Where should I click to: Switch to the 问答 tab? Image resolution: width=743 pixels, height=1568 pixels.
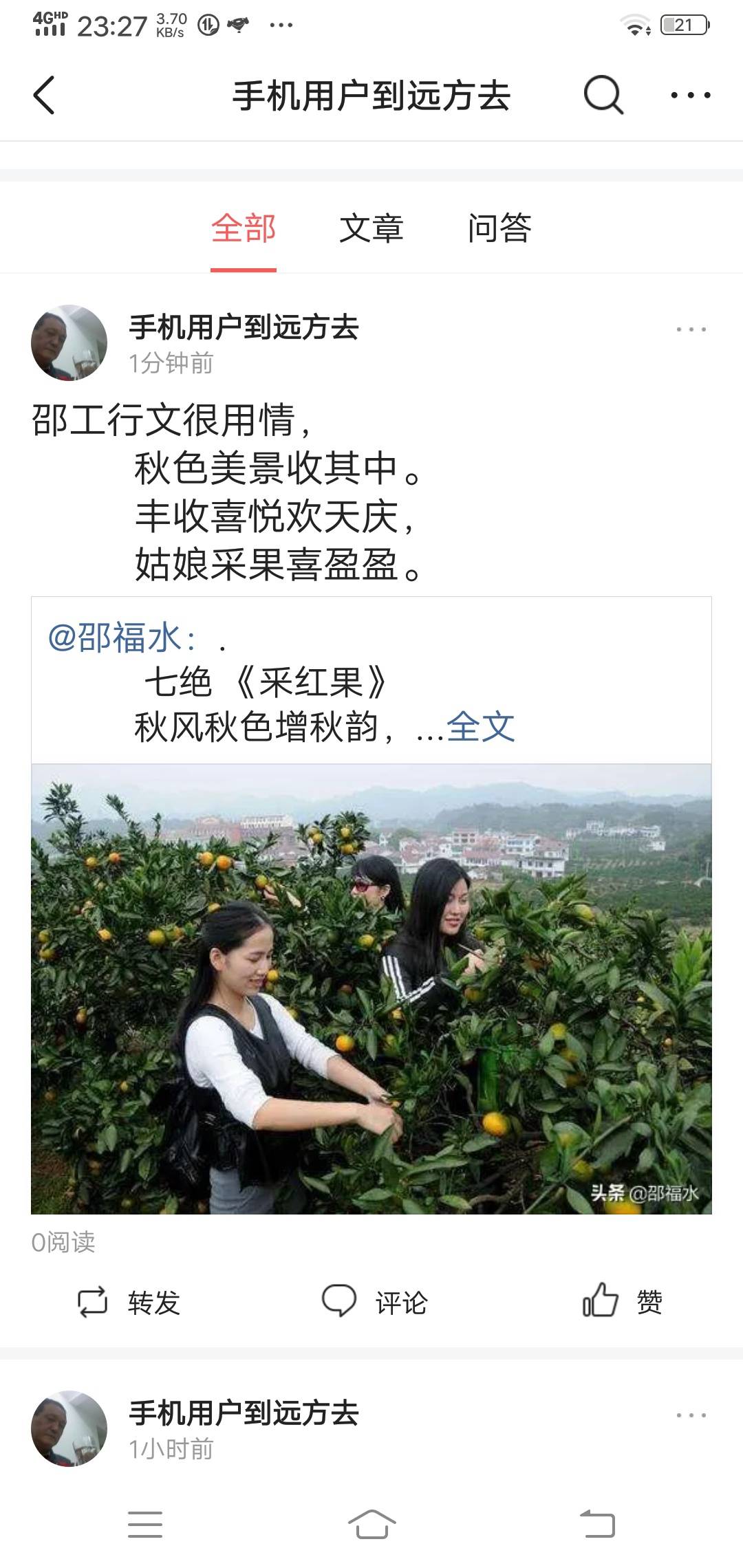tap(499, 228)
